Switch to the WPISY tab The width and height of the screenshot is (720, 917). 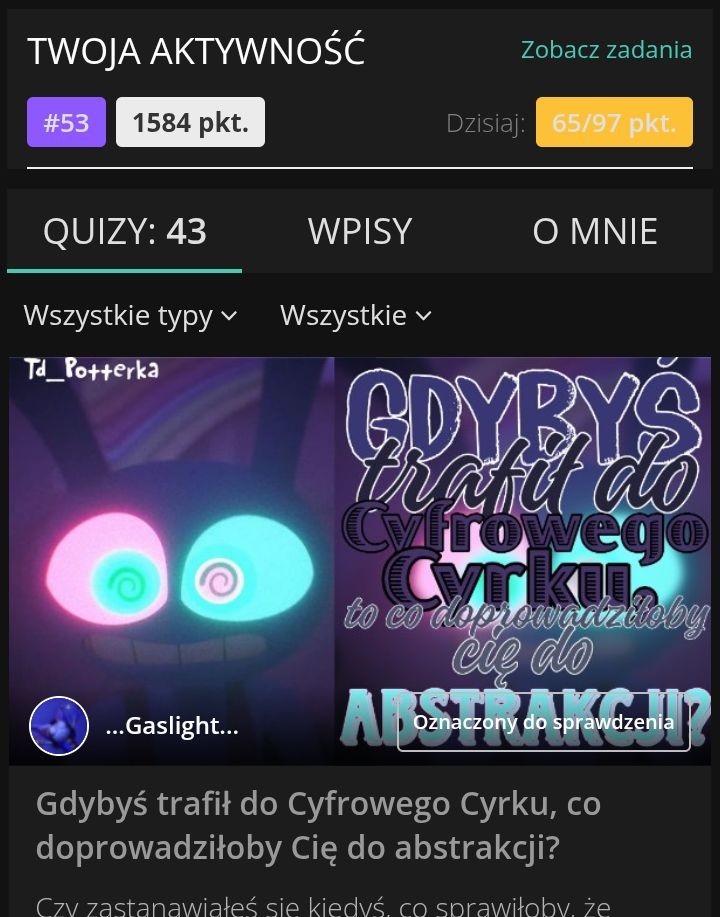360,231
